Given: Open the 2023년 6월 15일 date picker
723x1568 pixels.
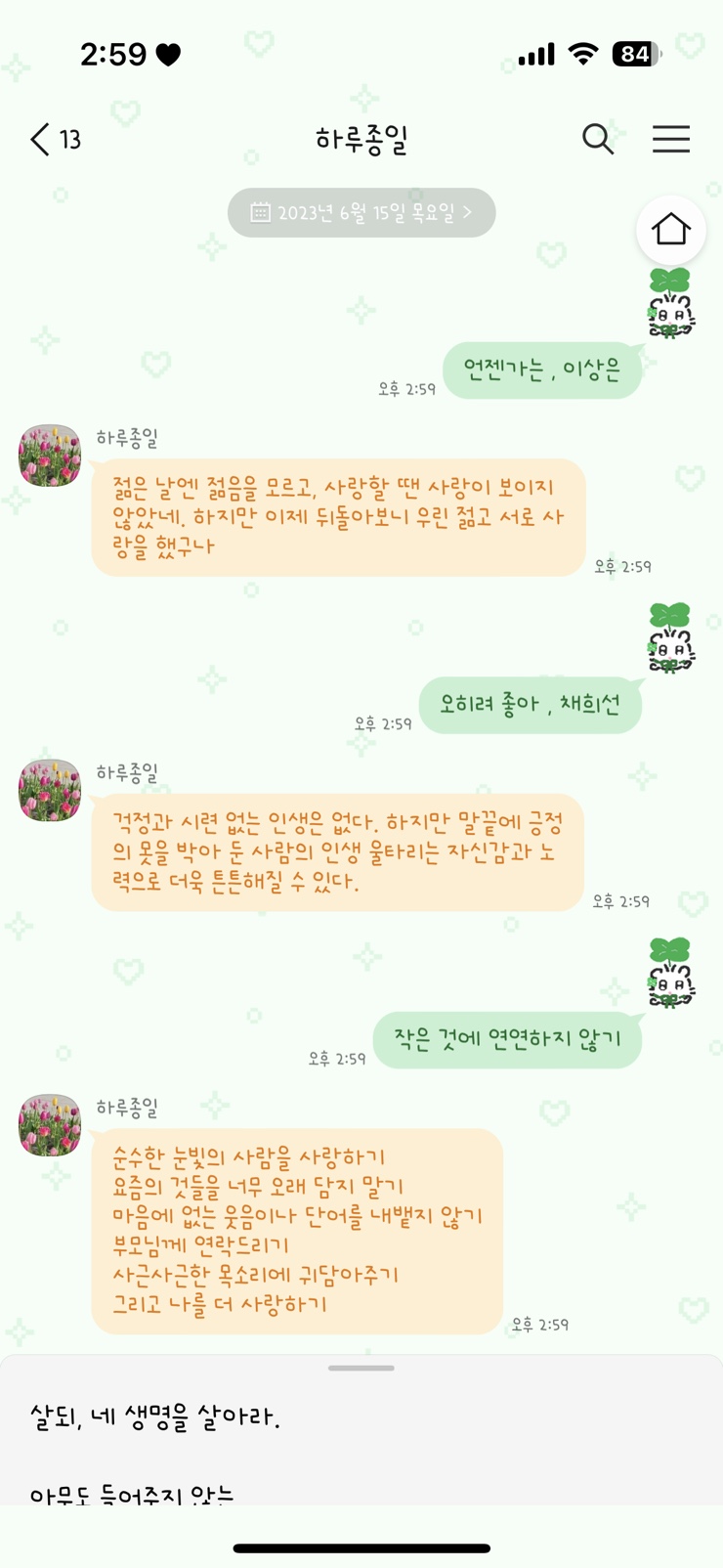Looking at the screenshot, I should [361, 212].
